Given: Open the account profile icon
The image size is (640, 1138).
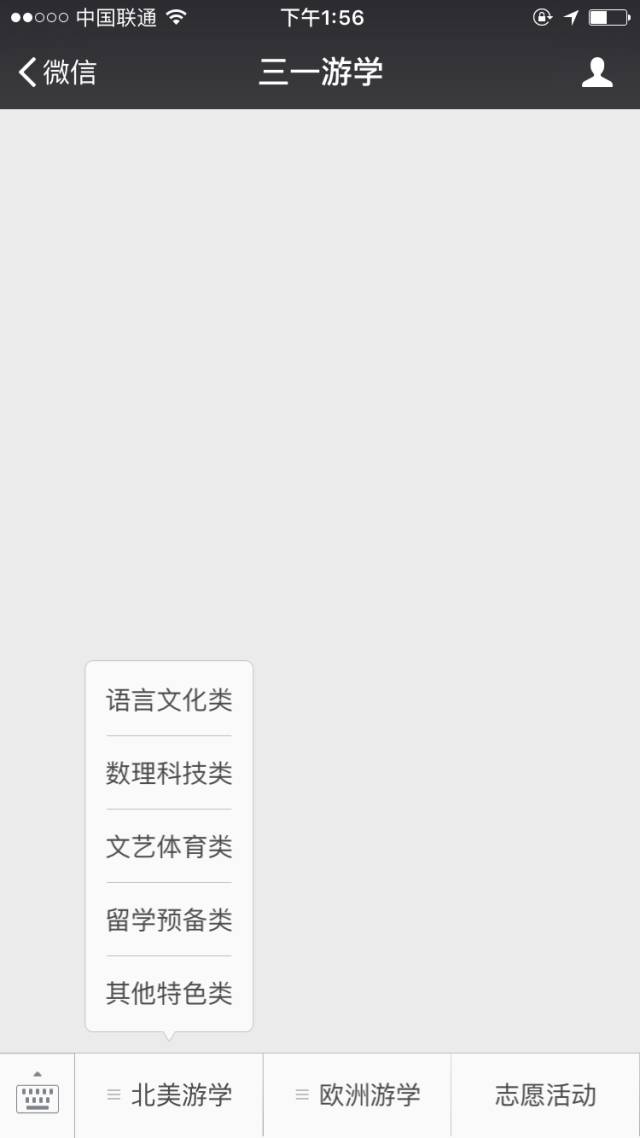Looking at the screenshot, I should (597, 73).
